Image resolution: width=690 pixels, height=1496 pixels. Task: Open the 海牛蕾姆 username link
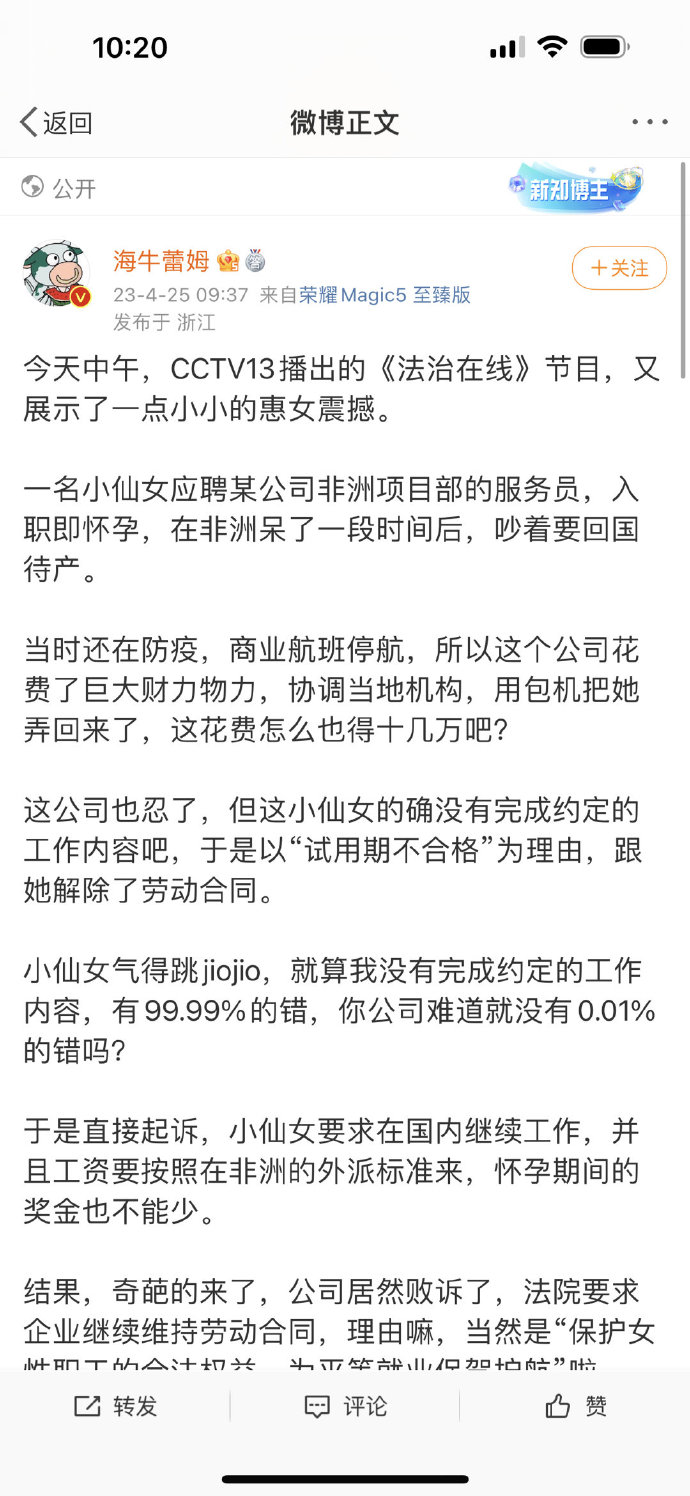tap(160, 261)
